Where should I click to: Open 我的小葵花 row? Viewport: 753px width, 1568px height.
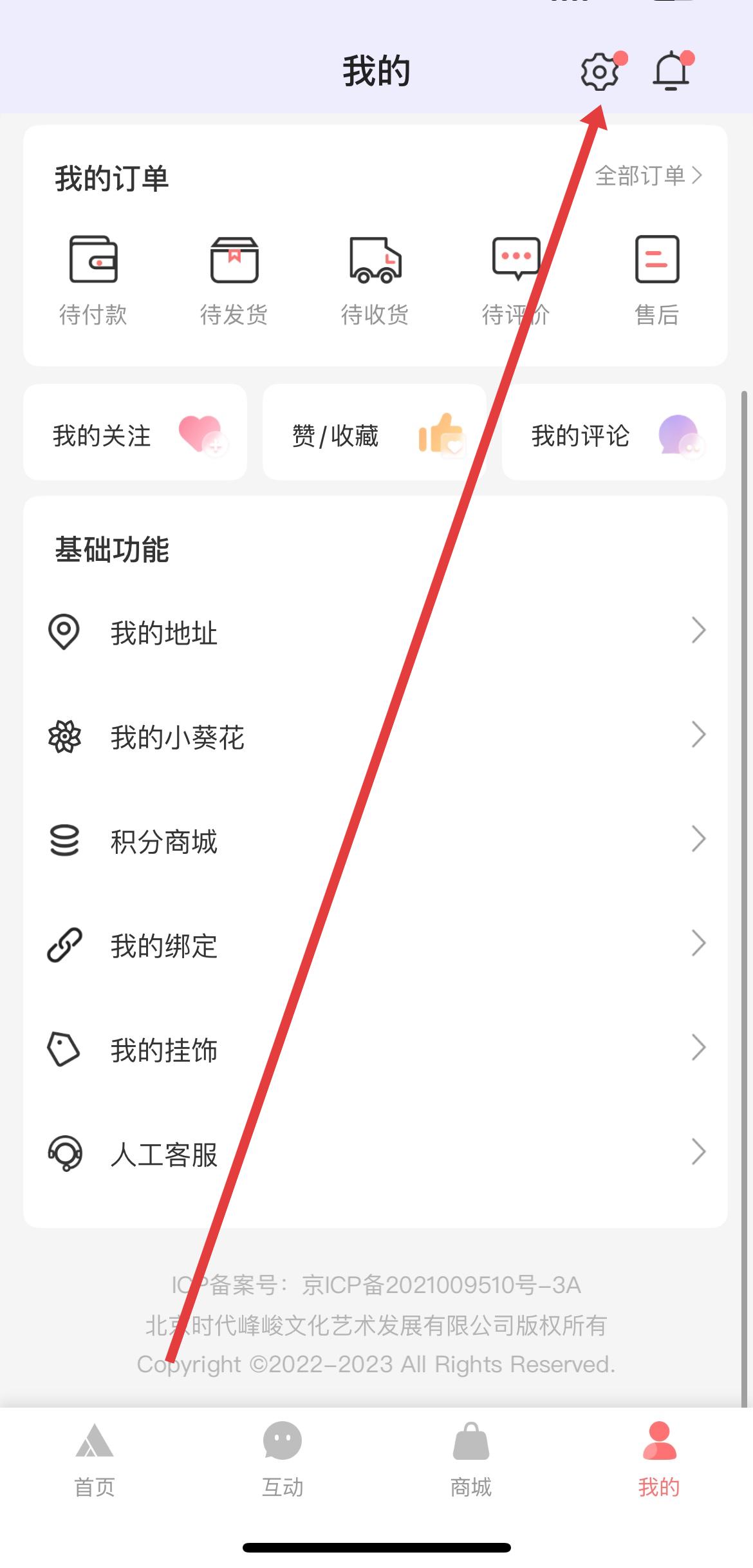tap(375, 736)
